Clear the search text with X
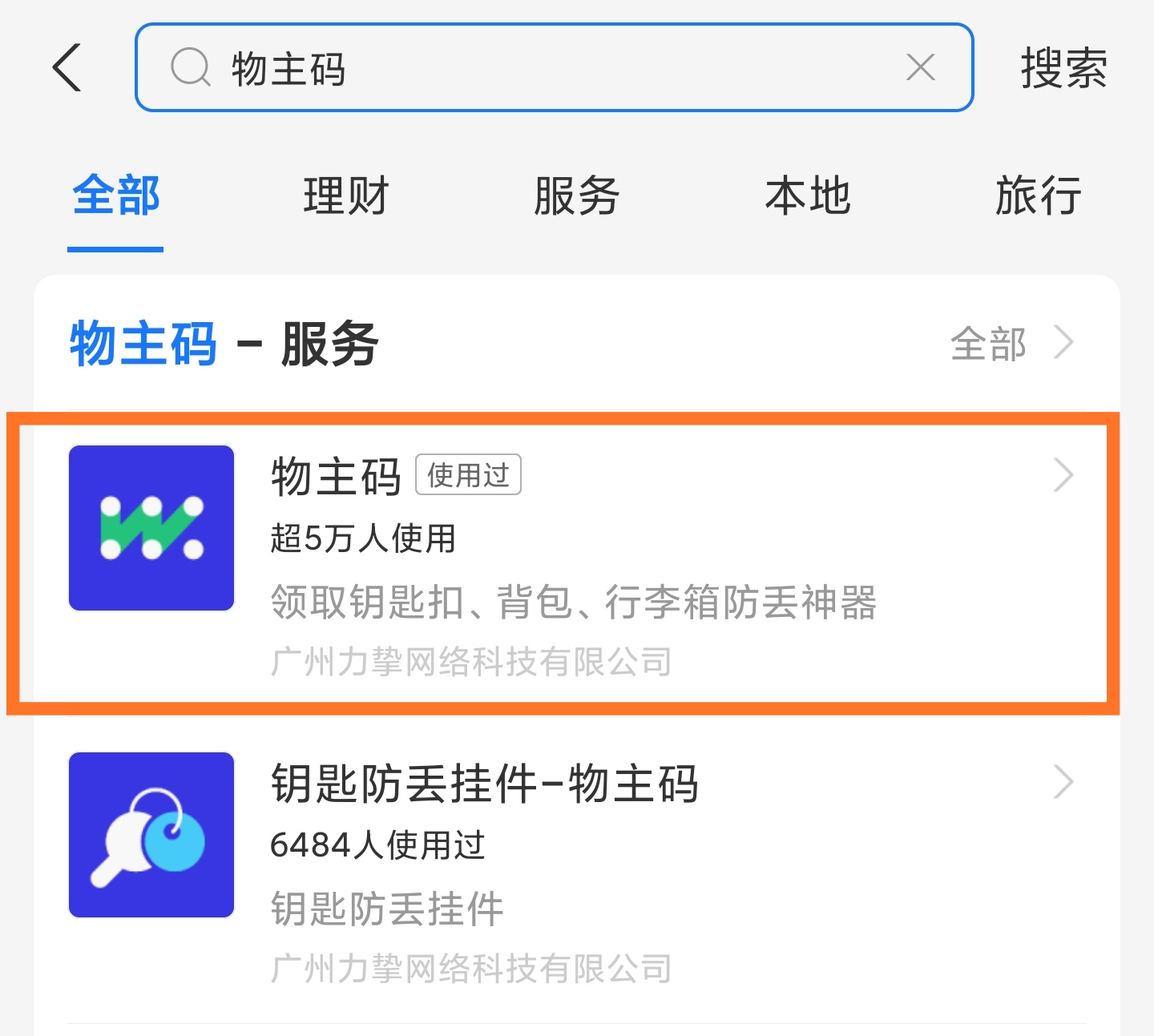The width and height of the screenshot is (1154, 1036). [920, 68]
